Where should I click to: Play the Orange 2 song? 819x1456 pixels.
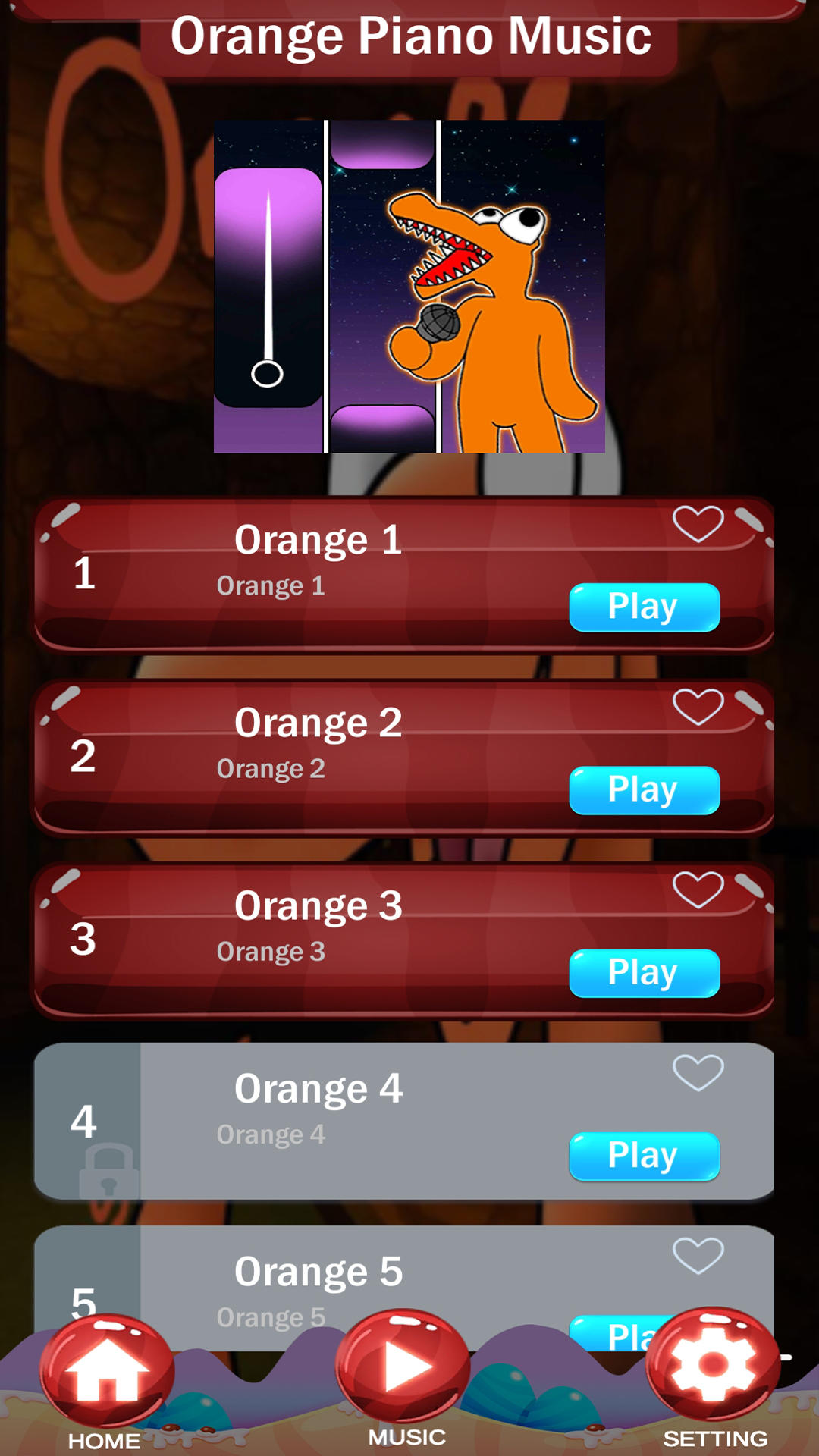point(644,790)
